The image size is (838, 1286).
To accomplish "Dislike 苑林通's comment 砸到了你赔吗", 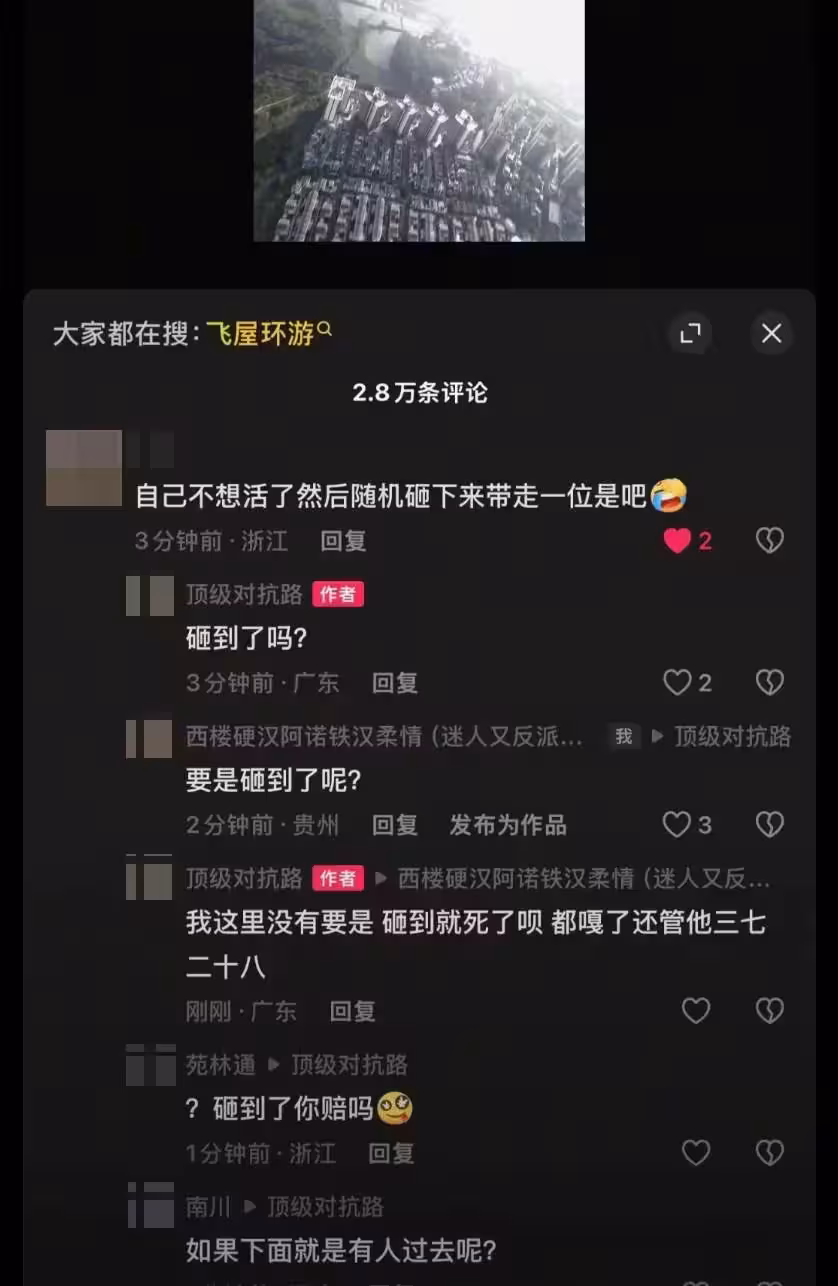I will pos(769,1153).
